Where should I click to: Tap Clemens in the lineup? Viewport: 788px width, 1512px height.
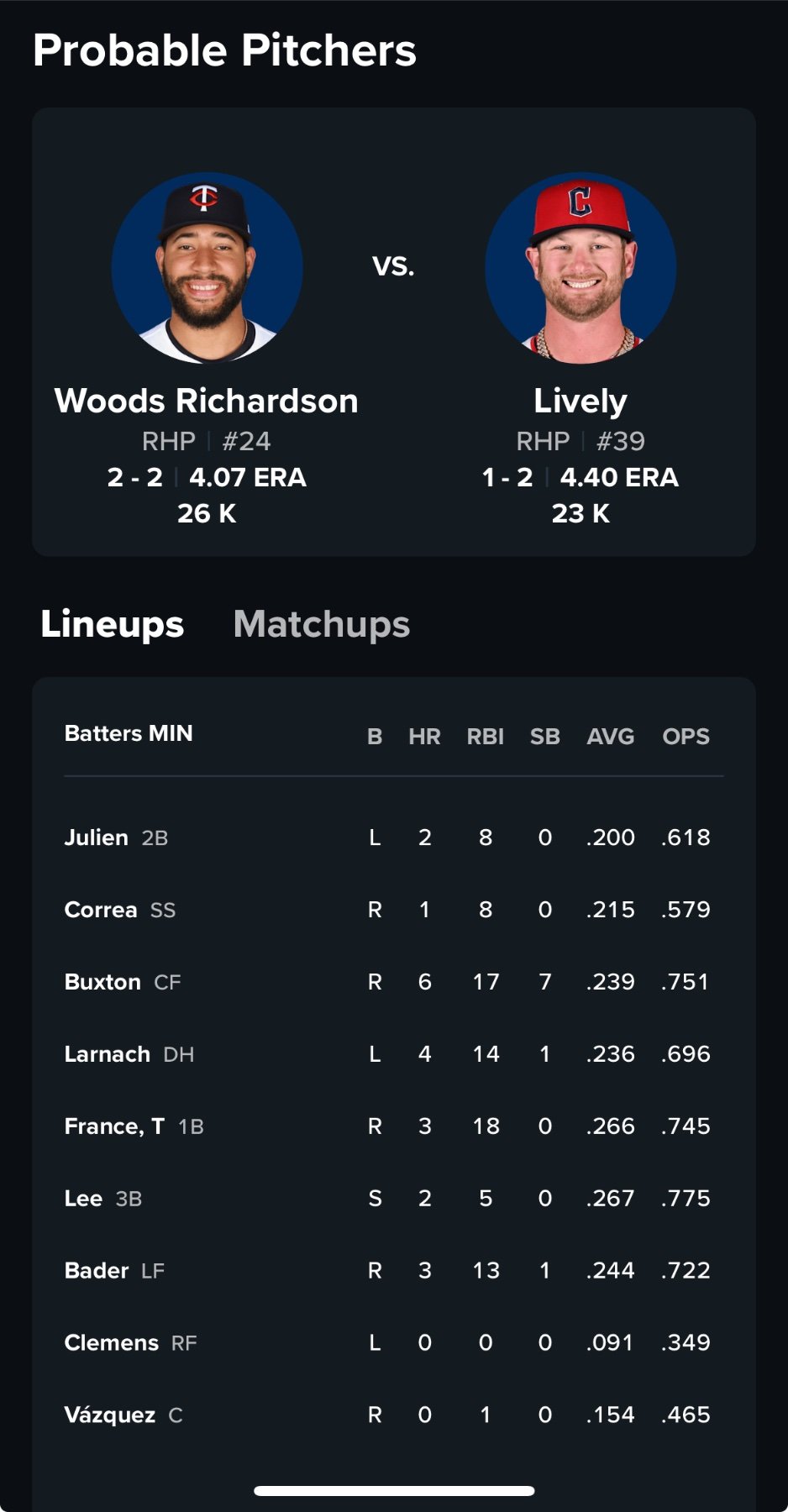coord(112,1343)
